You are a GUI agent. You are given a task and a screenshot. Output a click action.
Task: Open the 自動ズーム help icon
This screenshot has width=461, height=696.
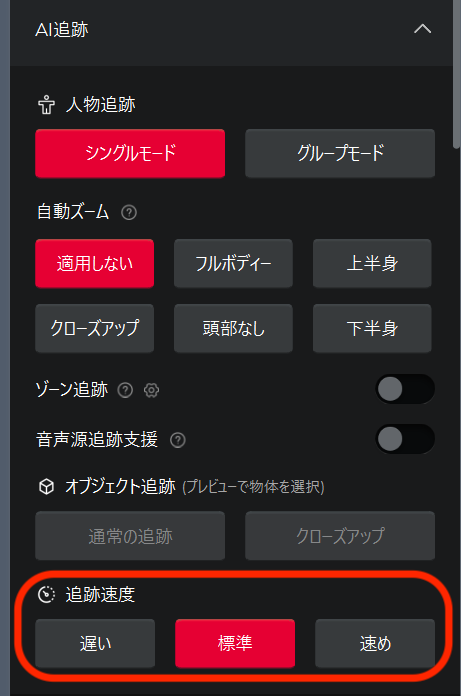coord(129,213)
